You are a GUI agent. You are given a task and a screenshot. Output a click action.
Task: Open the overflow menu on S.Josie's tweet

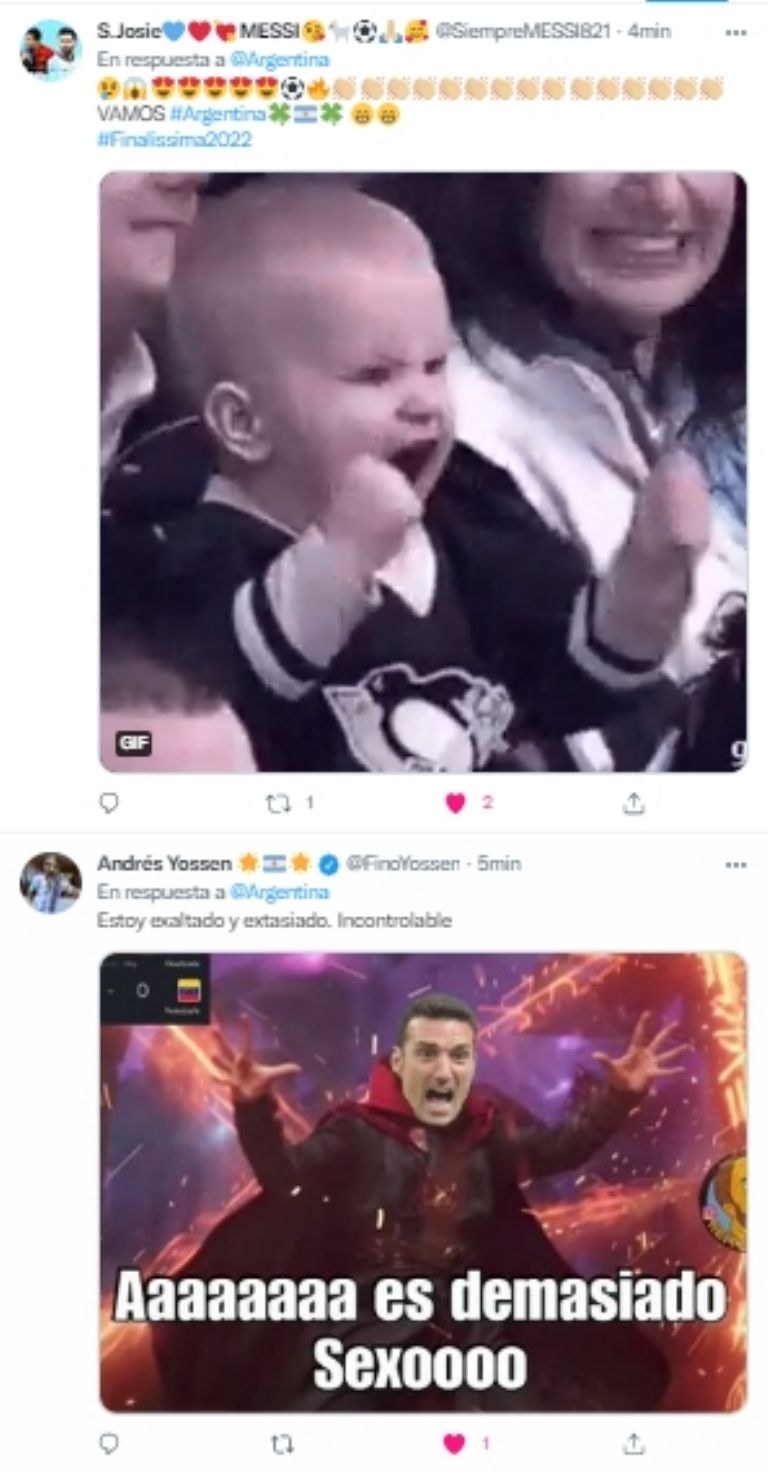pos(736,32)
